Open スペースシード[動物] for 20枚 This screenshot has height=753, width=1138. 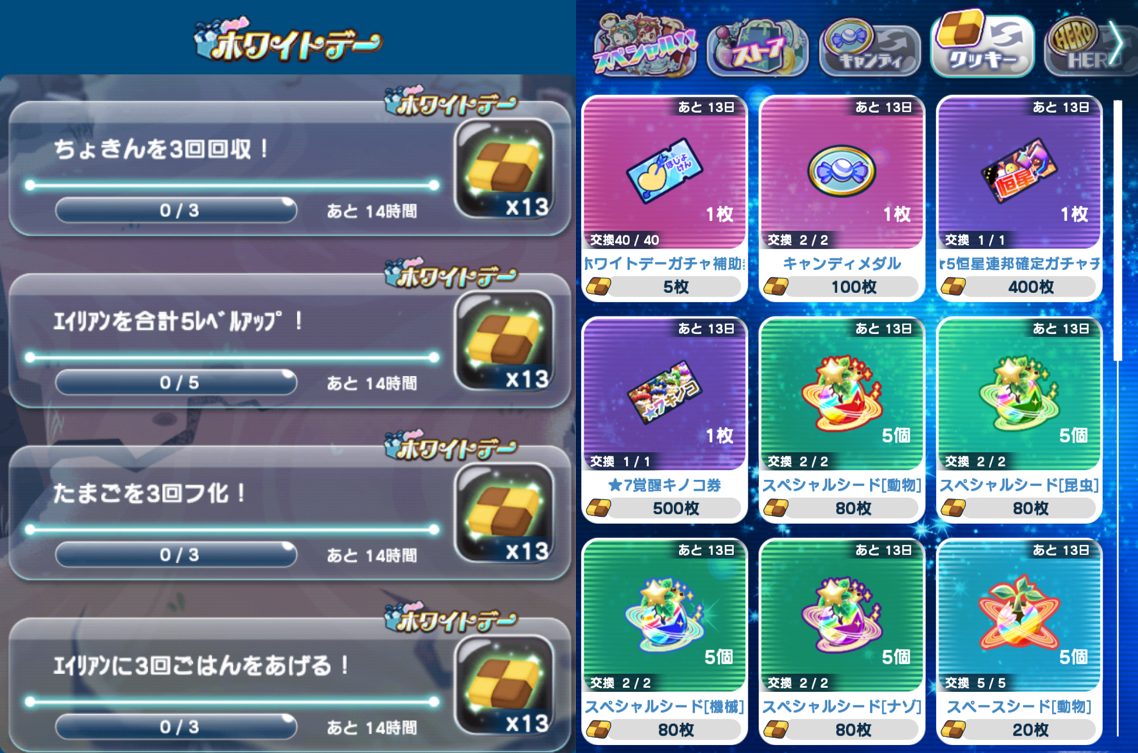(1019, 641)
